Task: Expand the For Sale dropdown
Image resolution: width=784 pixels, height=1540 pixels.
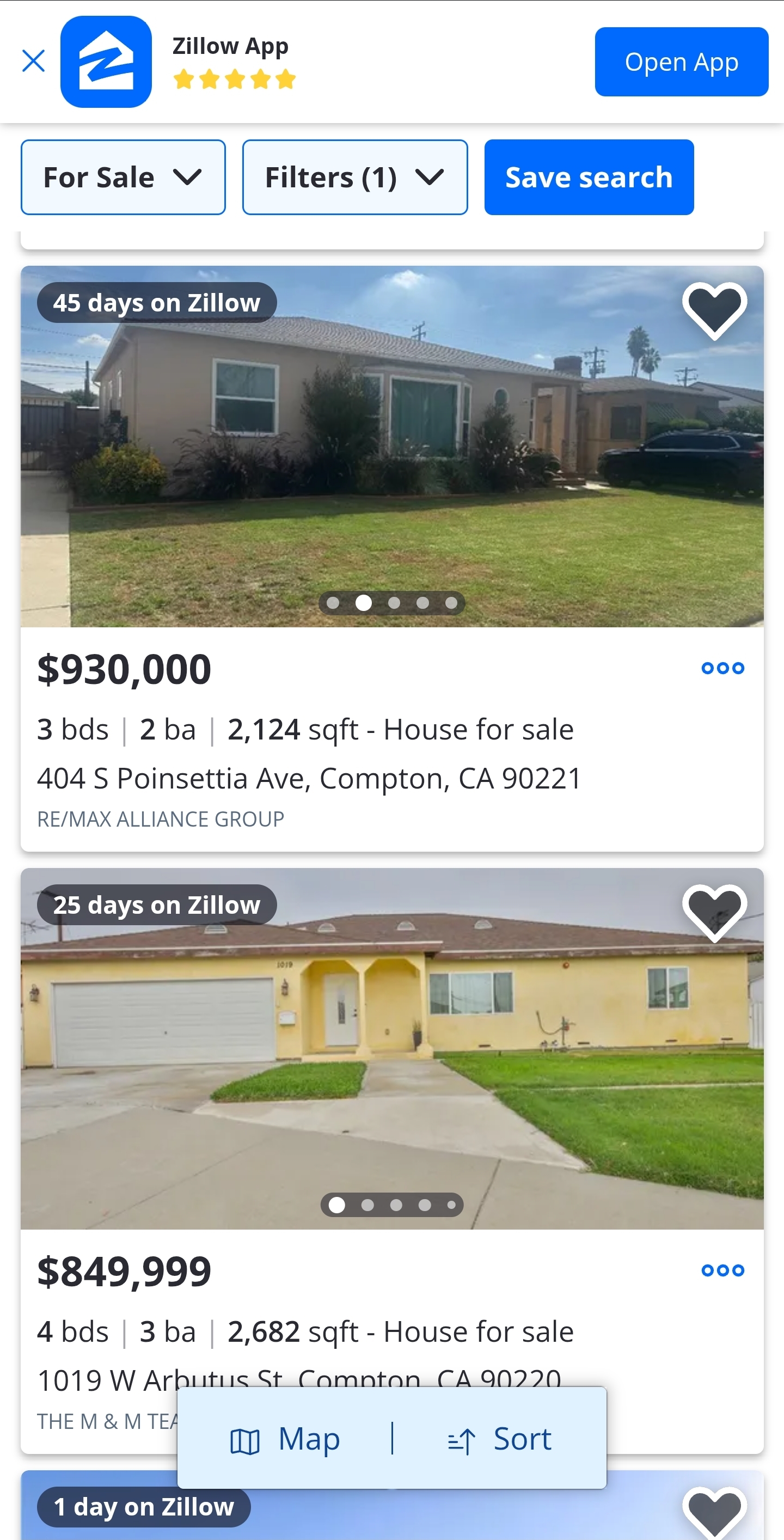Action: point(122,177)
